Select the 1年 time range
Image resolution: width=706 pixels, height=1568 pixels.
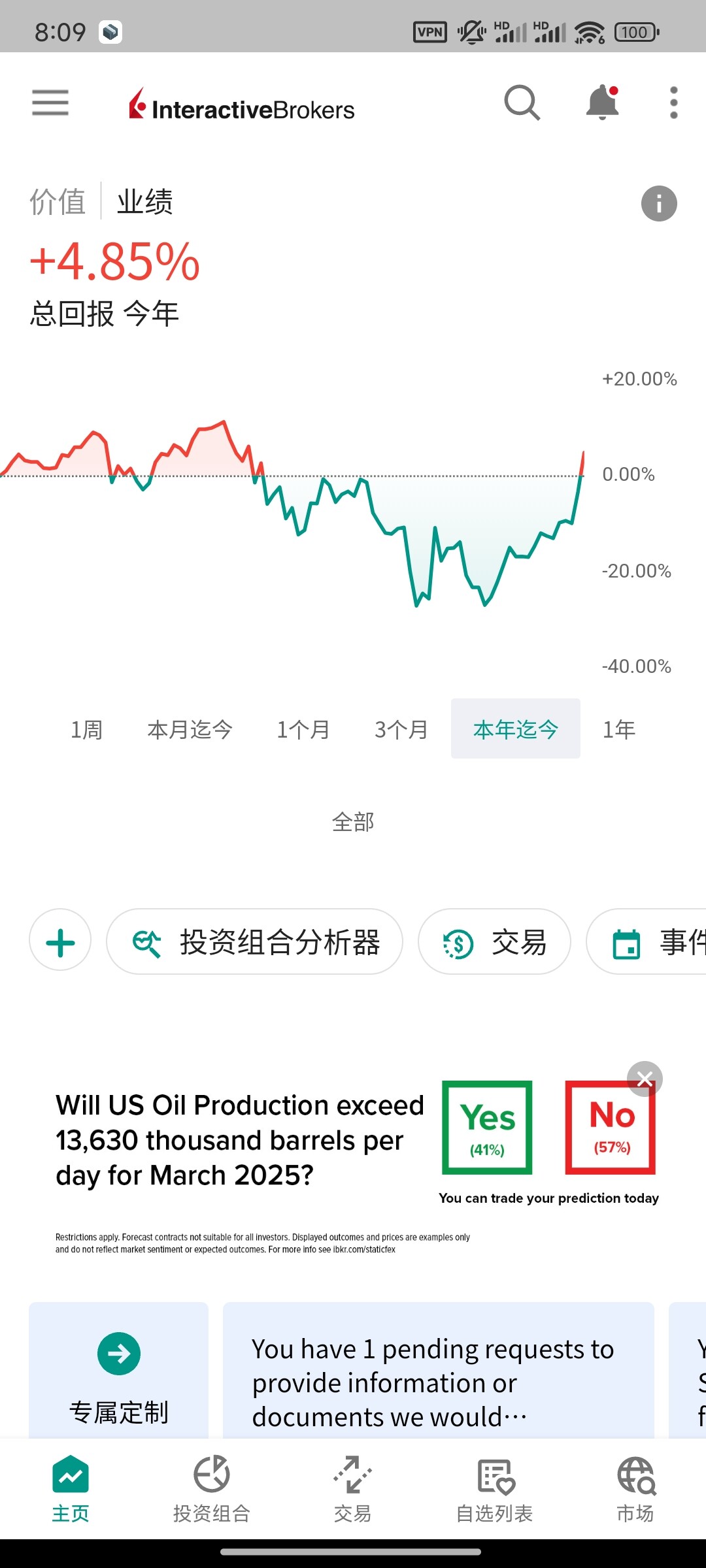(x=619, y=729)
